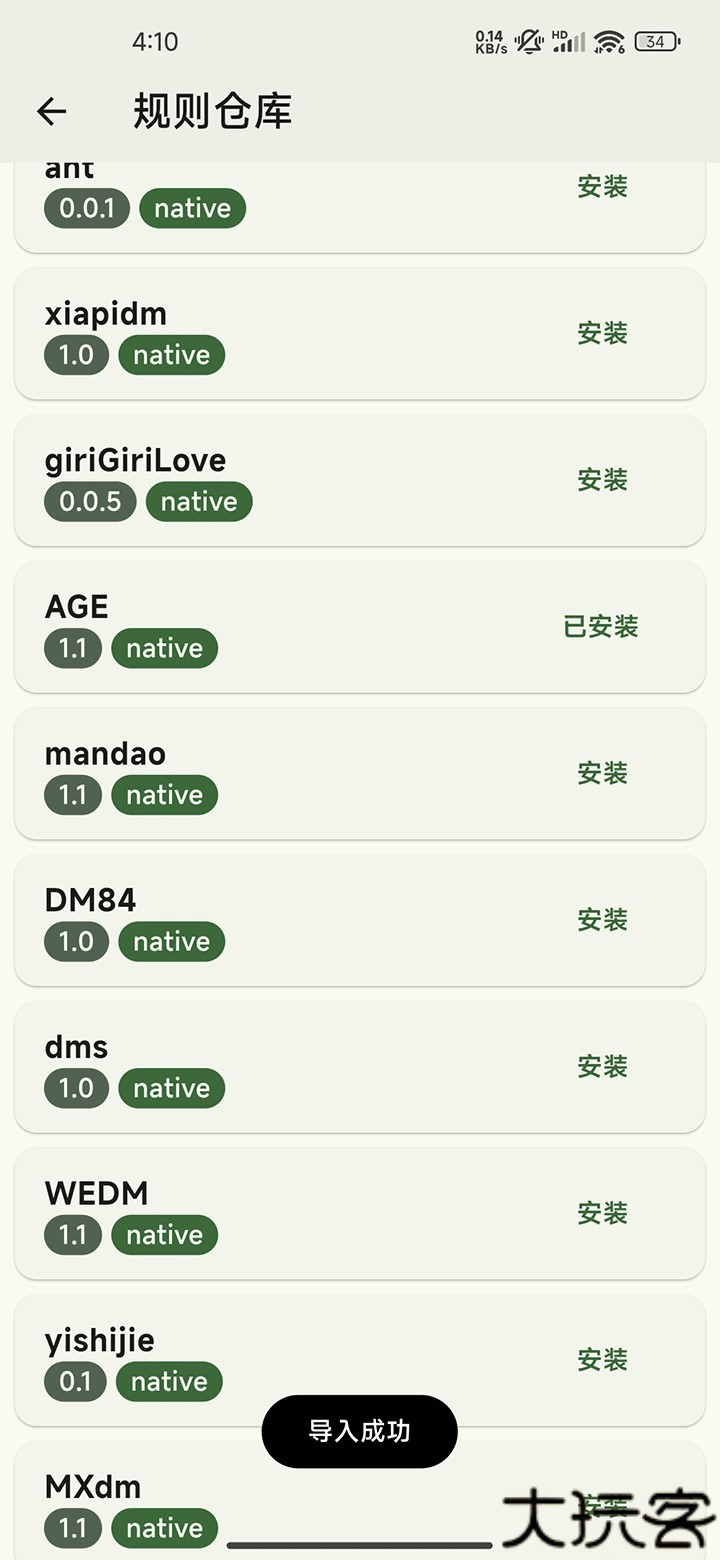Image resolution: width=720 pixels, height=1560 pixels.
Task: Go back from the 规则仓库 page
Action: (52, 111)
